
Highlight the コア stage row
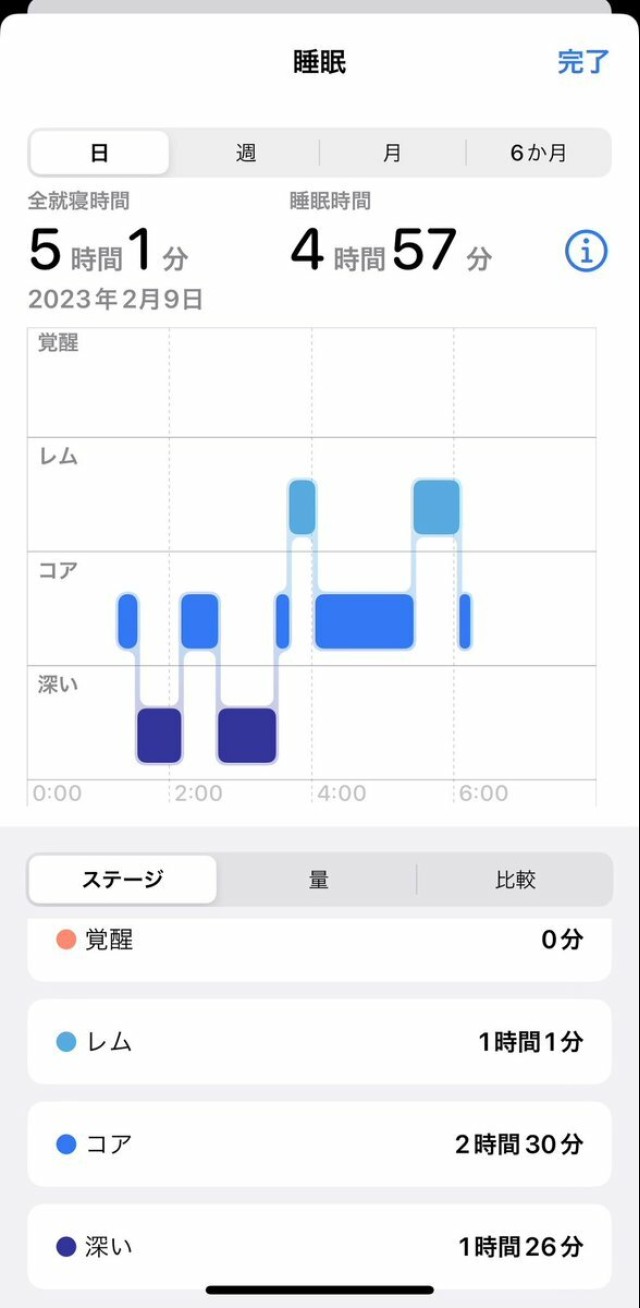click(x=319, y=1144)
